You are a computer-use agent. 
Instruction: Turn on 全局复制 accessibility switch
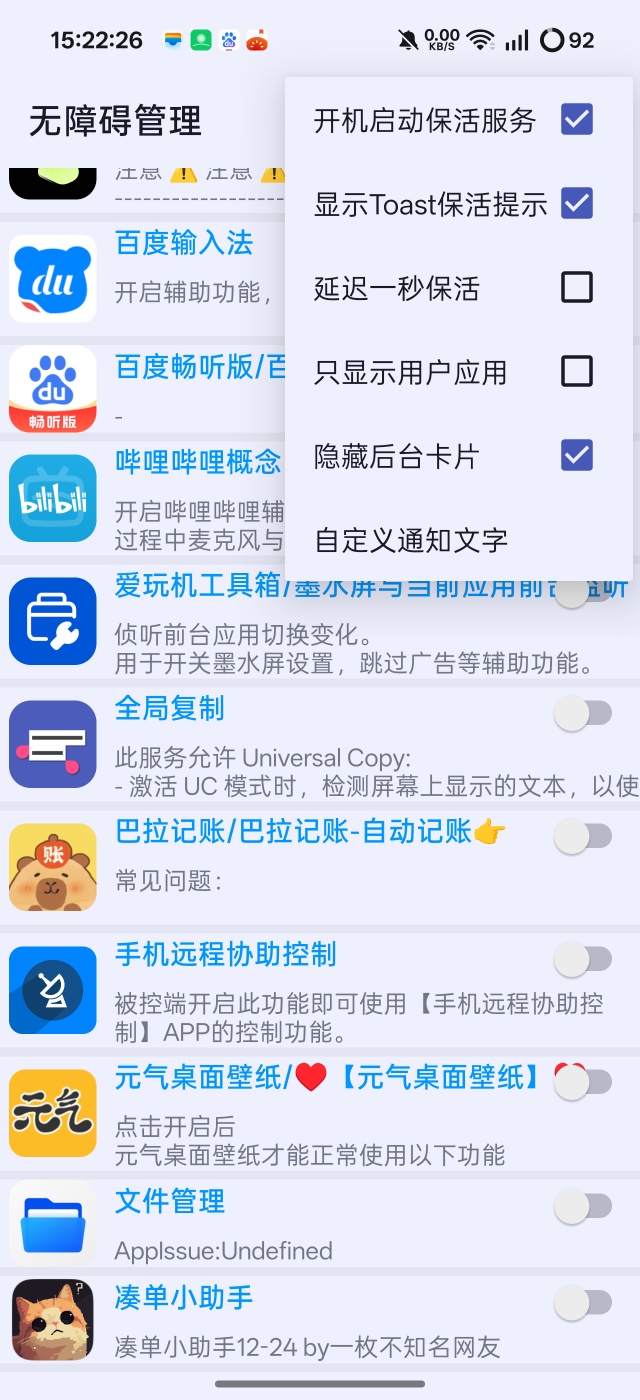pyautogui.click(x=583, y=714)
